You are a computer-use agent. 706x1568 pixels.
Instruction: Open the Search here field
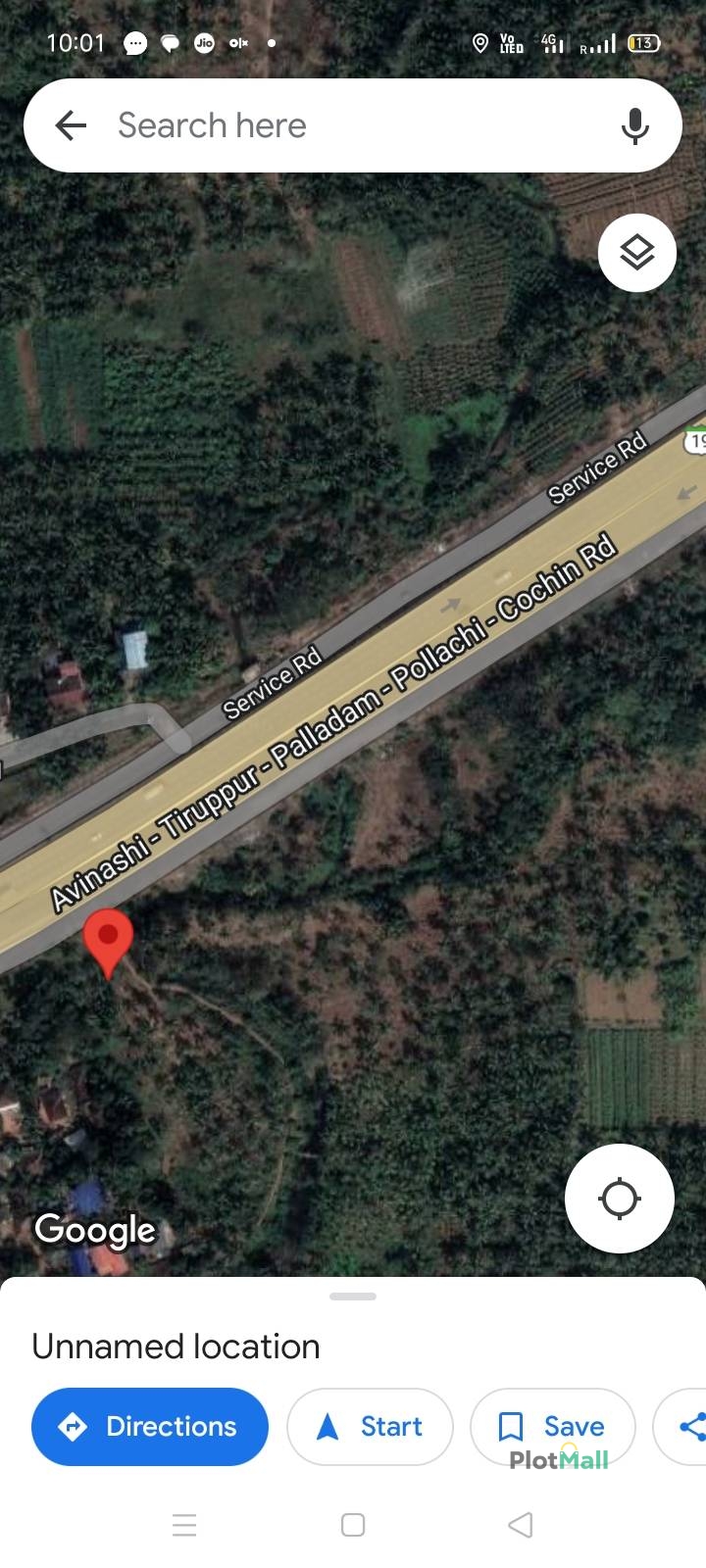click(x=353, y=125)
